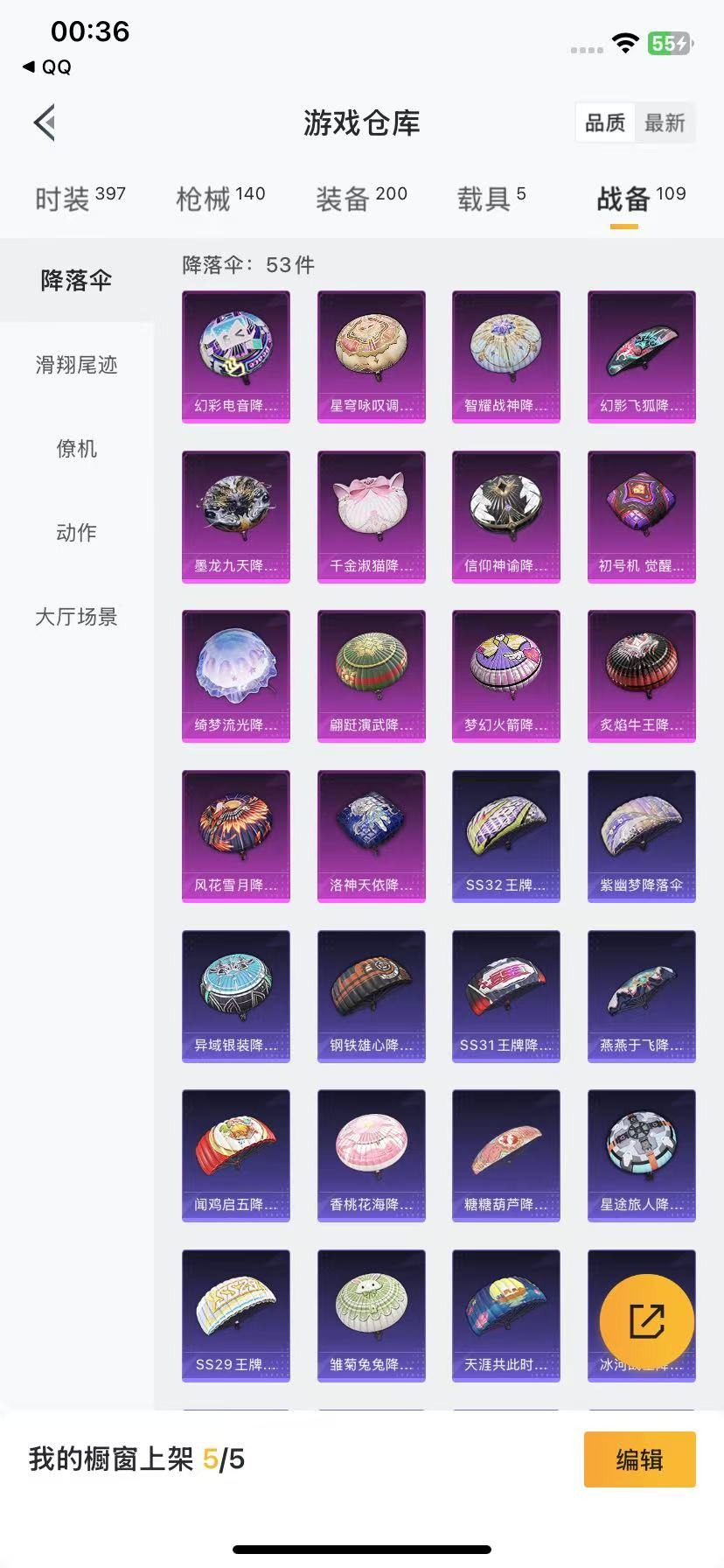
Task: Open the 紫幽梦降落伞 item
Action: pos(642,836)
